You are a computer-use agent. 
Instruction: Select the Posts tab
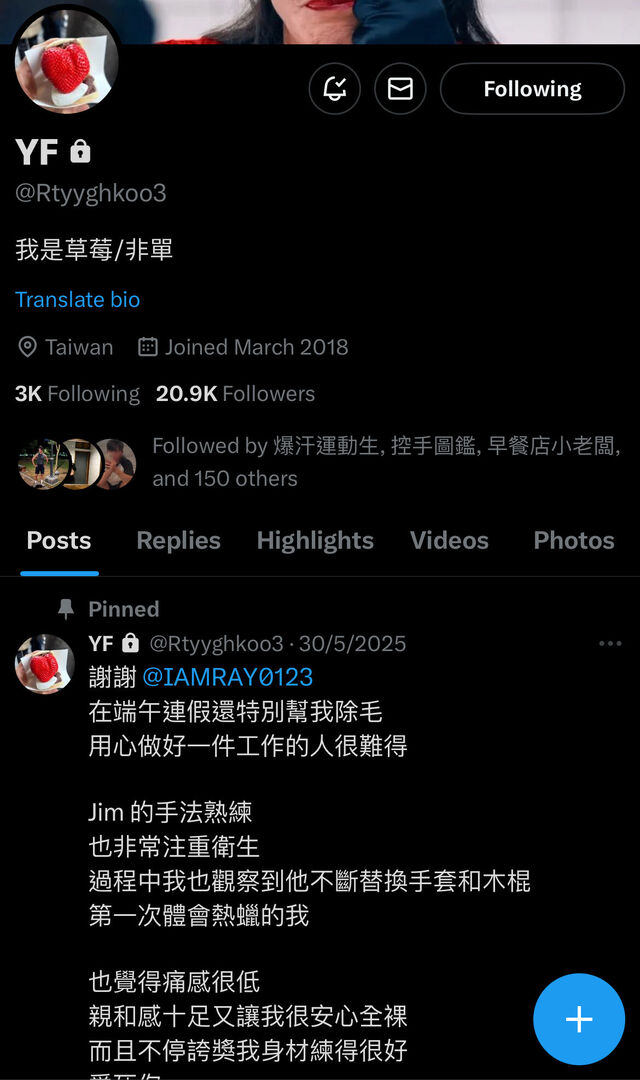pos(59,541)
